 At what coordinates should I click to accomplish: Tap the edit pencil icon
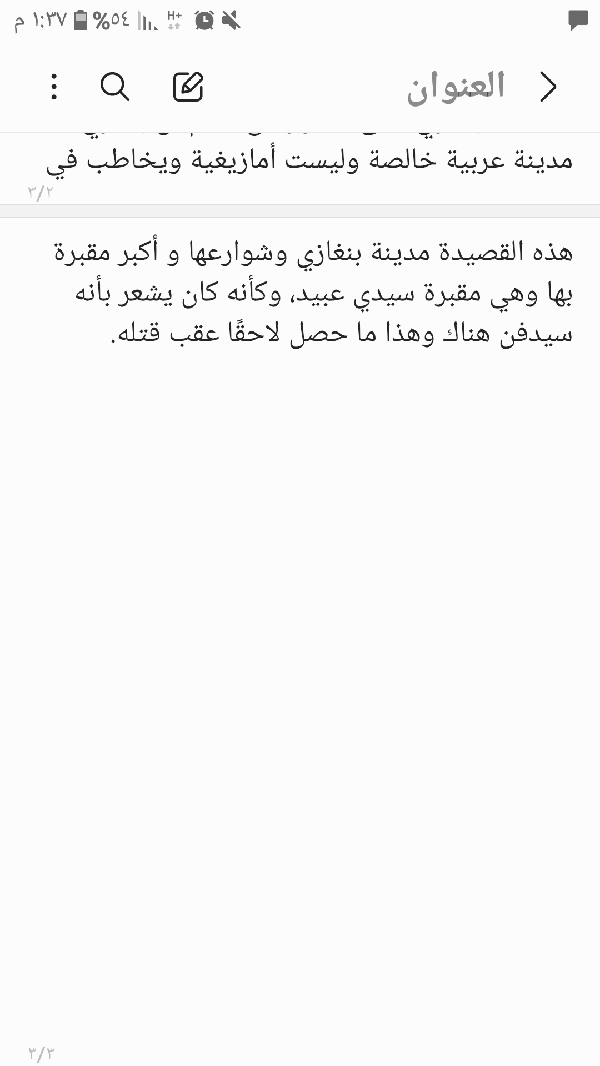pyautogui.click(x=188, y=86)
